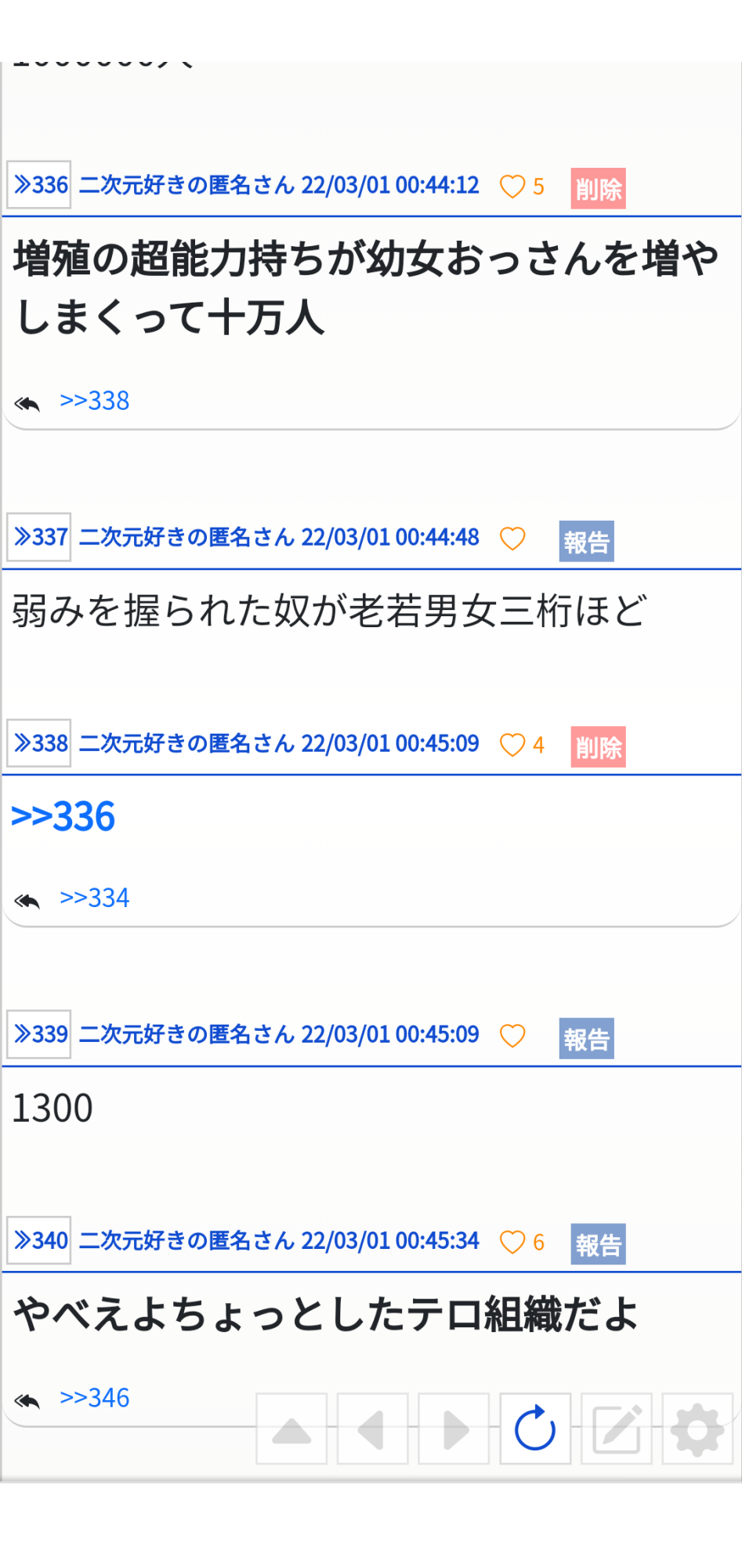Open reply link >>334 under post 338
This screenshot has width=742, height=1568.
tap(95, 898)
